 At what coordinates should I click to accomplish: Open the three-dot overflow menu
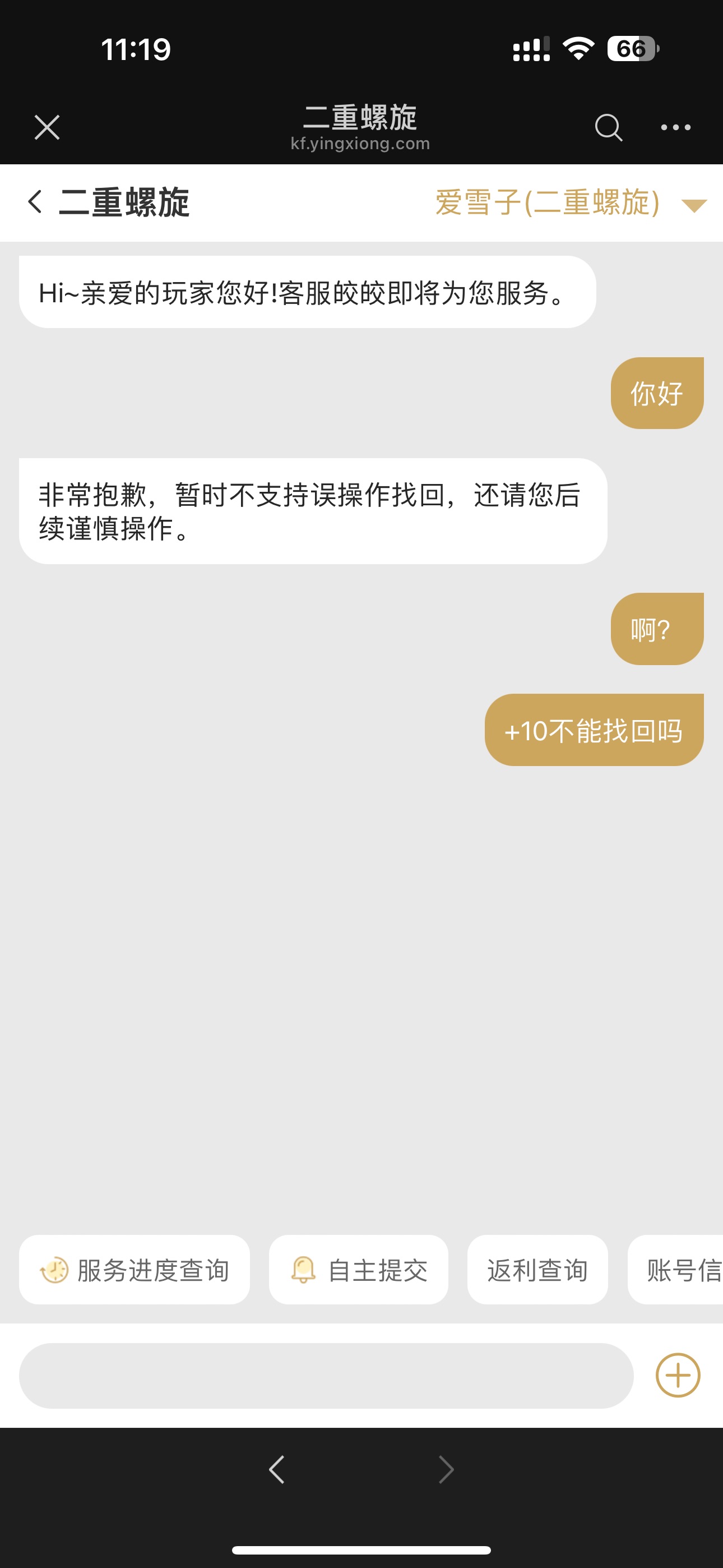pyautogui.click(x=675, y=128)
